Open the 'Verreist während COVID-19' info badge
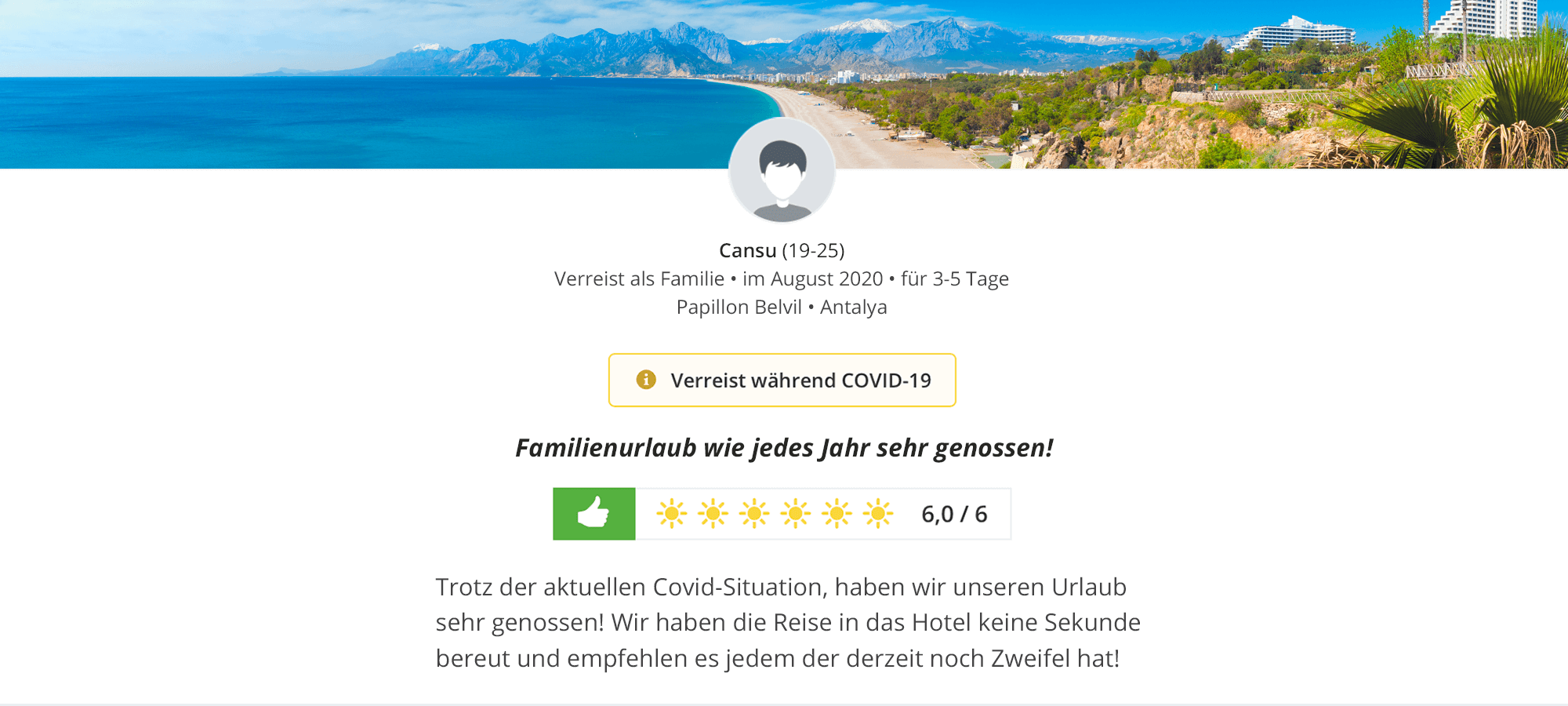 click(x=782, y=380)
